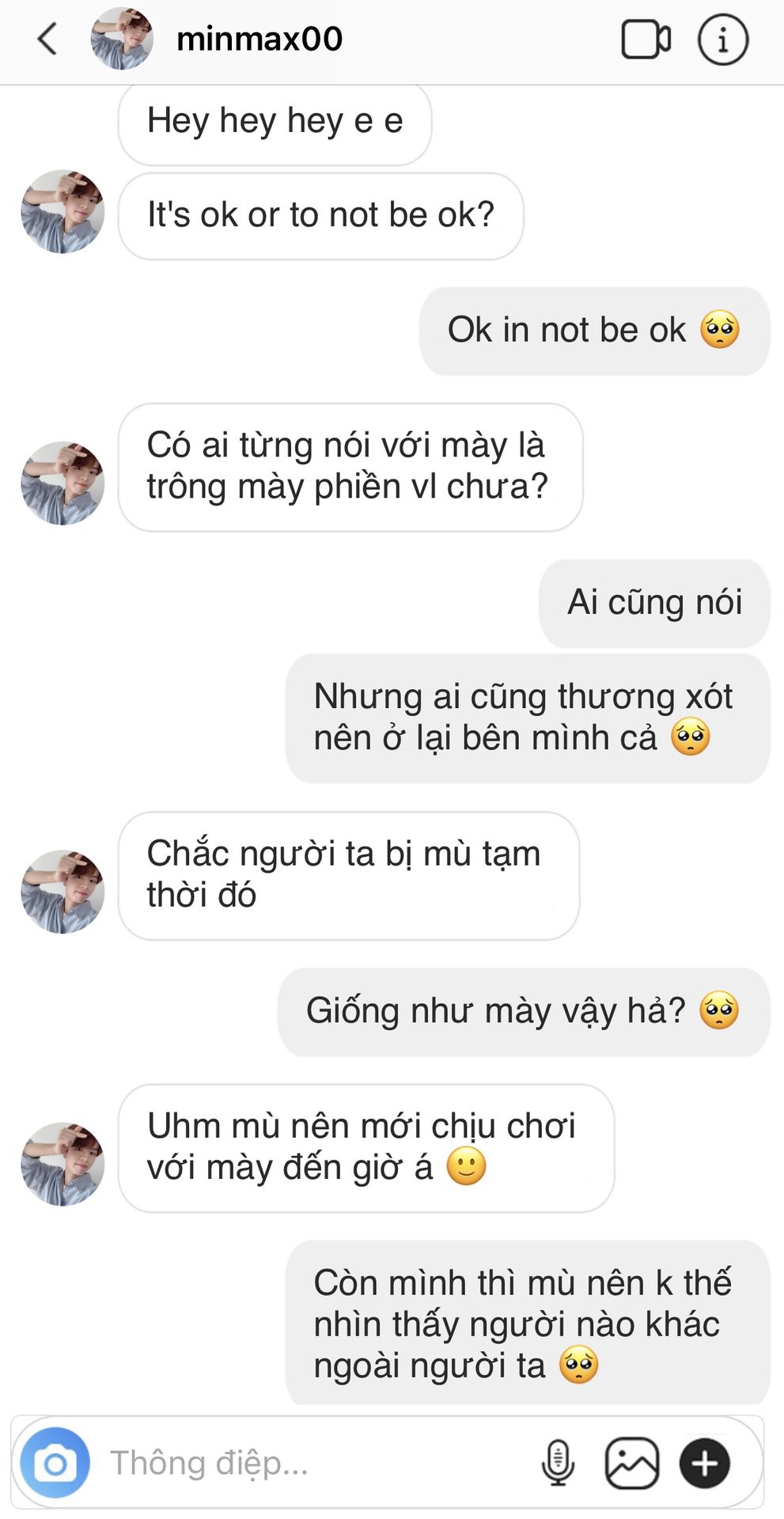Open the plus button for more options

704,1464
